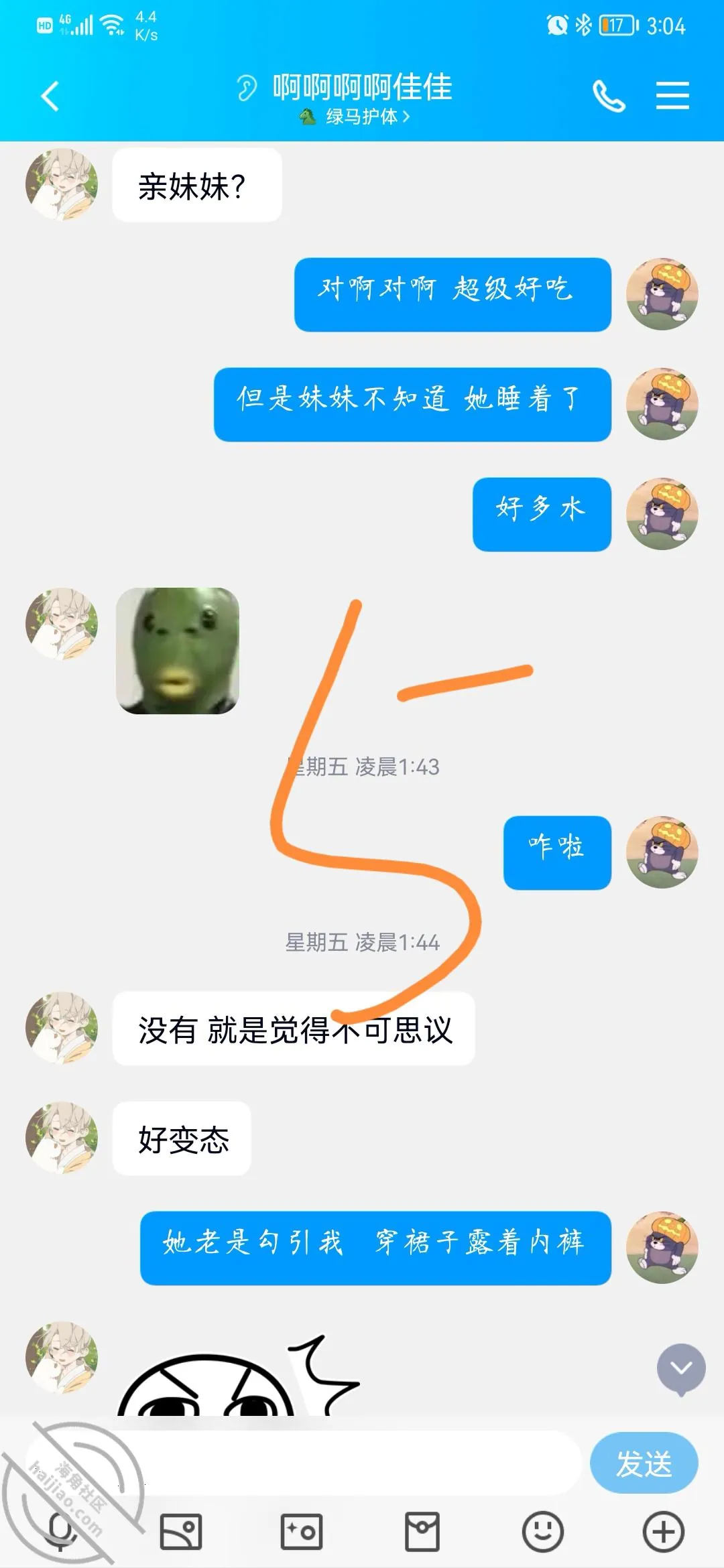Open the photo gallery picker icon
724x1568 pixels.
[x=181, y=1532]
